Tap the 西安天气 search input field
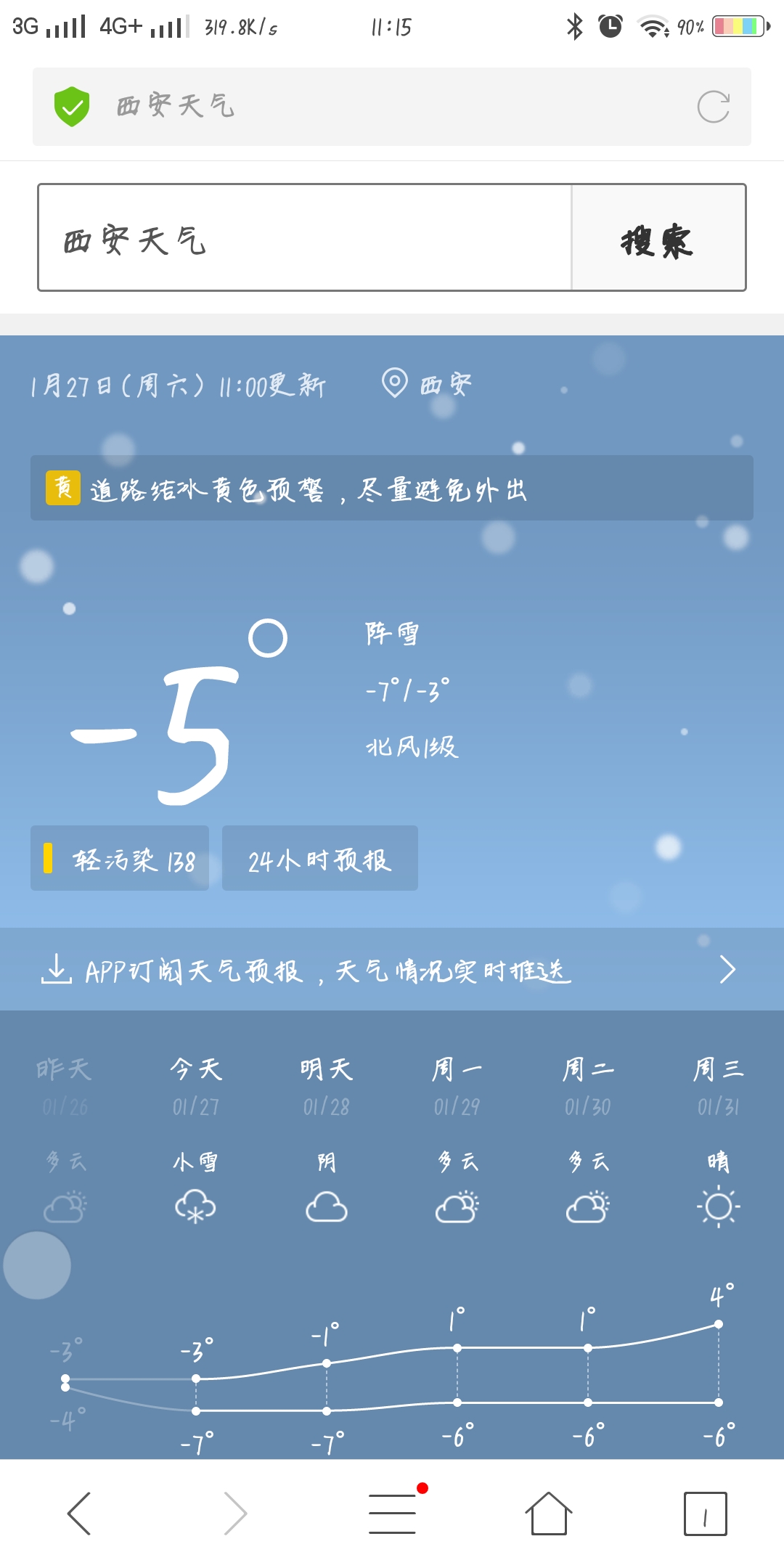 305,237
